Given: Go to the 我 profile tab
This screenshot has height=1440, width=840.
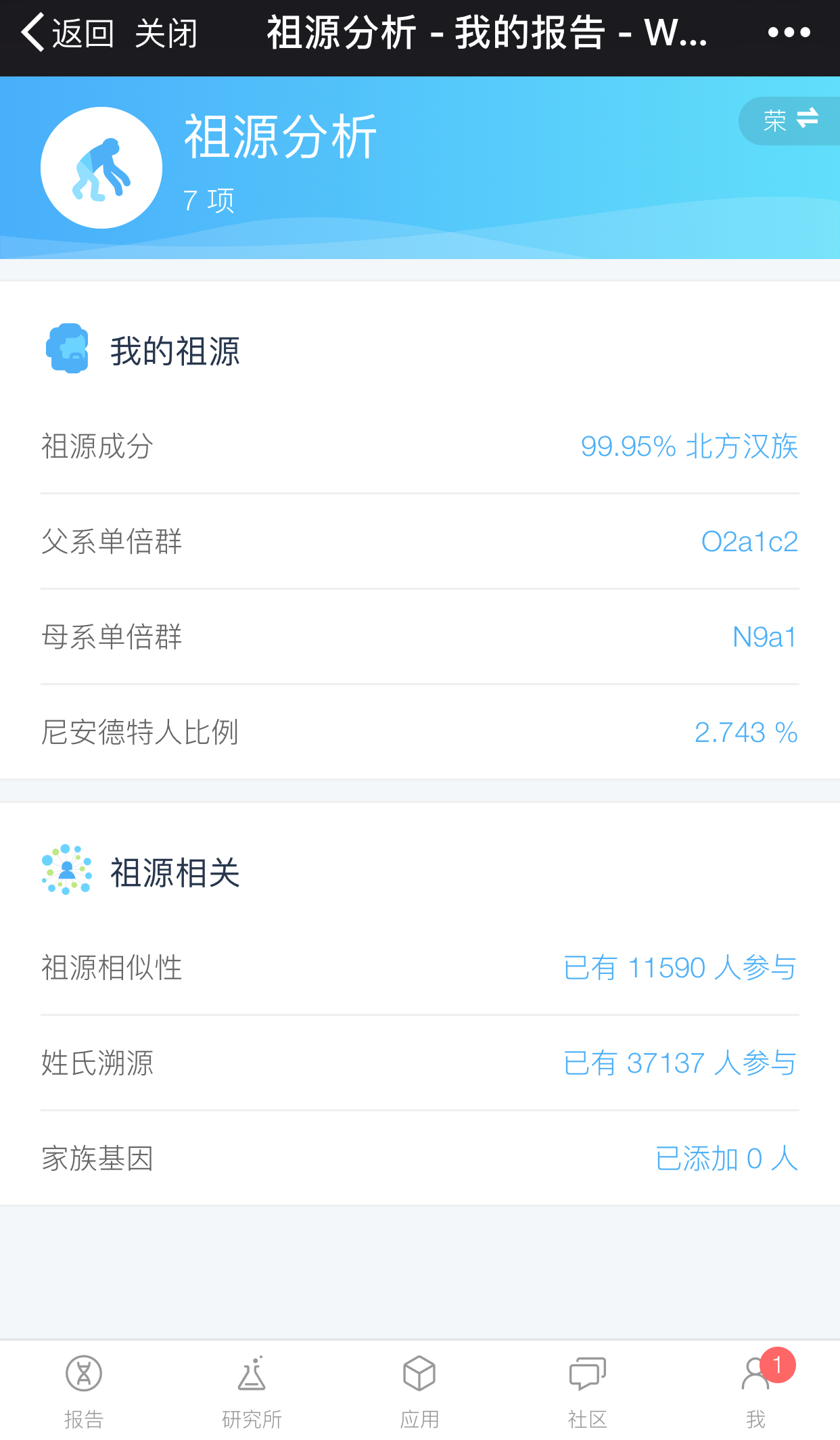Looking at the screenshot, I should point(756,1391).
